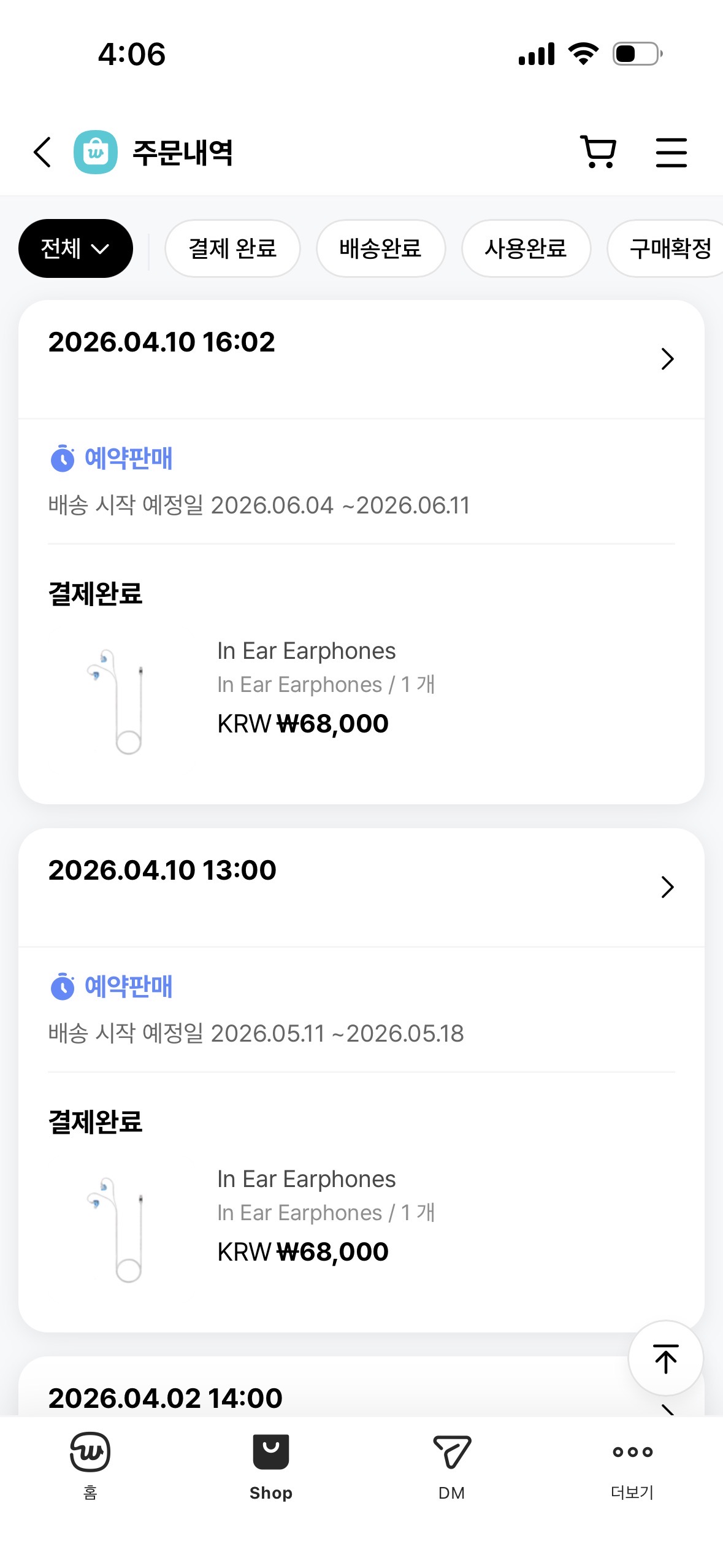
Task: Expand the 전체 filter dropdown
Action: tap(75, 248)
